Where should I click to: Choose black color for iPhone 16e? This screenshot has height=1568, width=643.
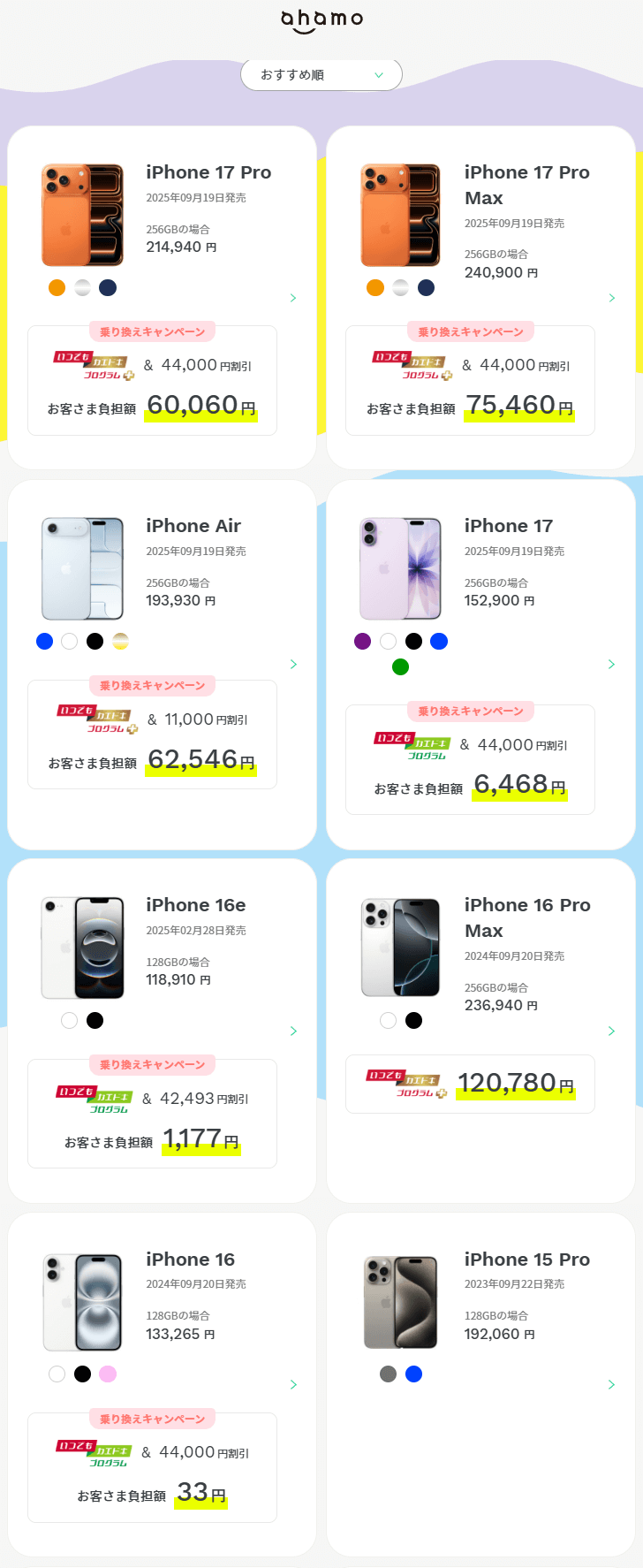[95, 1021]
